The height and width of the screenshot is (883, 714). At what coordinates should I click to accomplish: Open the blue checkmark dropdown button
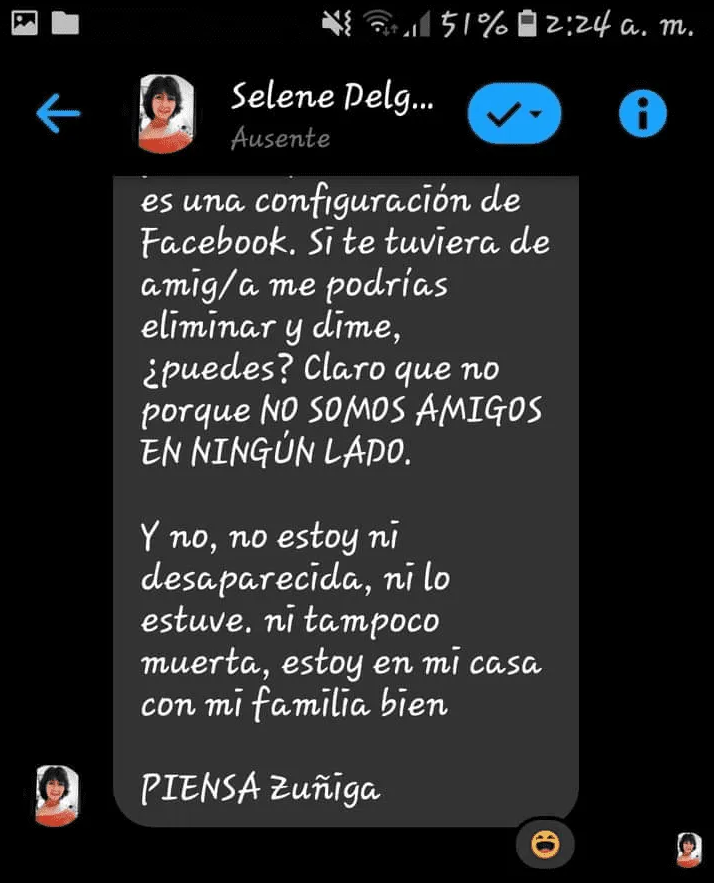pyautogui.click(x=514, y=115)
